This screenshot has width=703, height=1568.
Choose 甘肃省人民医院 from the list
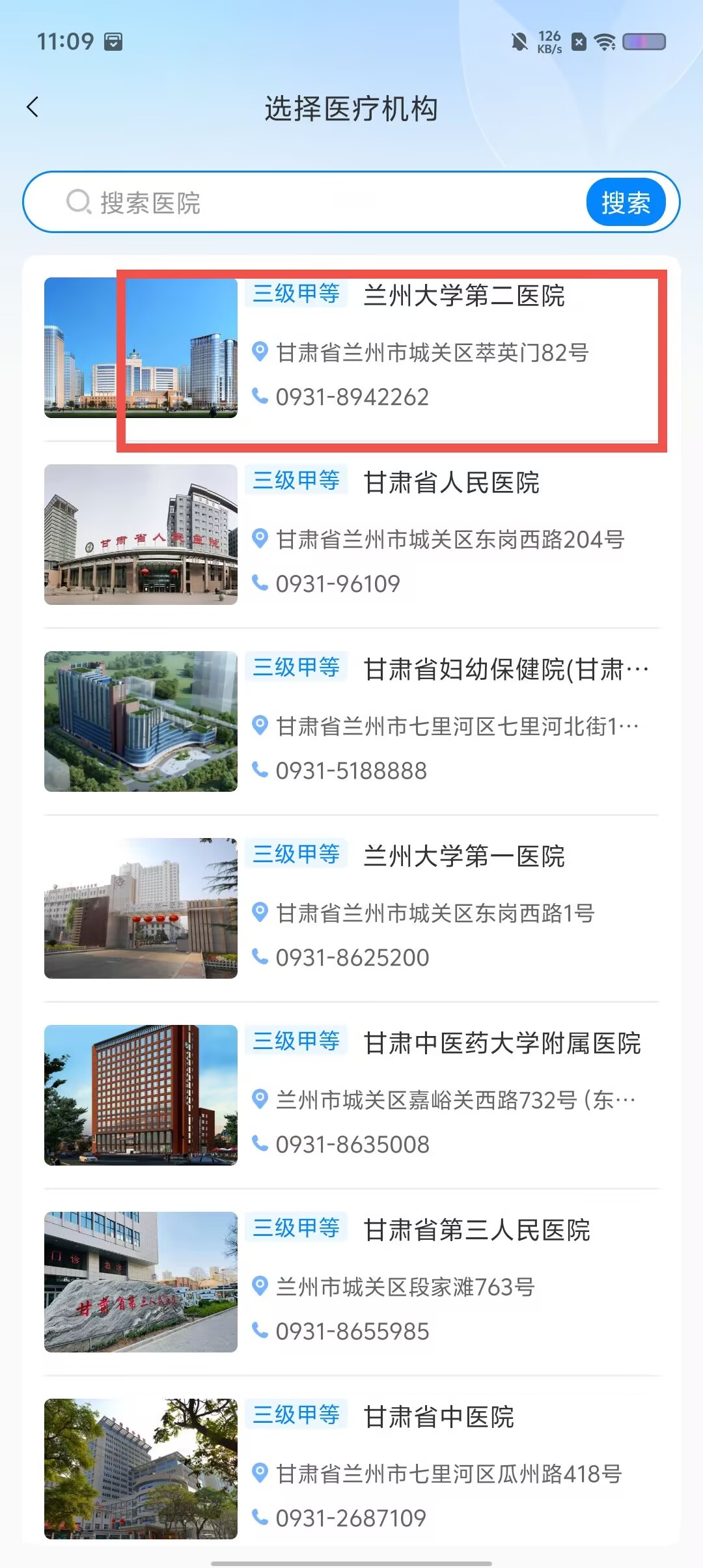tap(351, 535)
